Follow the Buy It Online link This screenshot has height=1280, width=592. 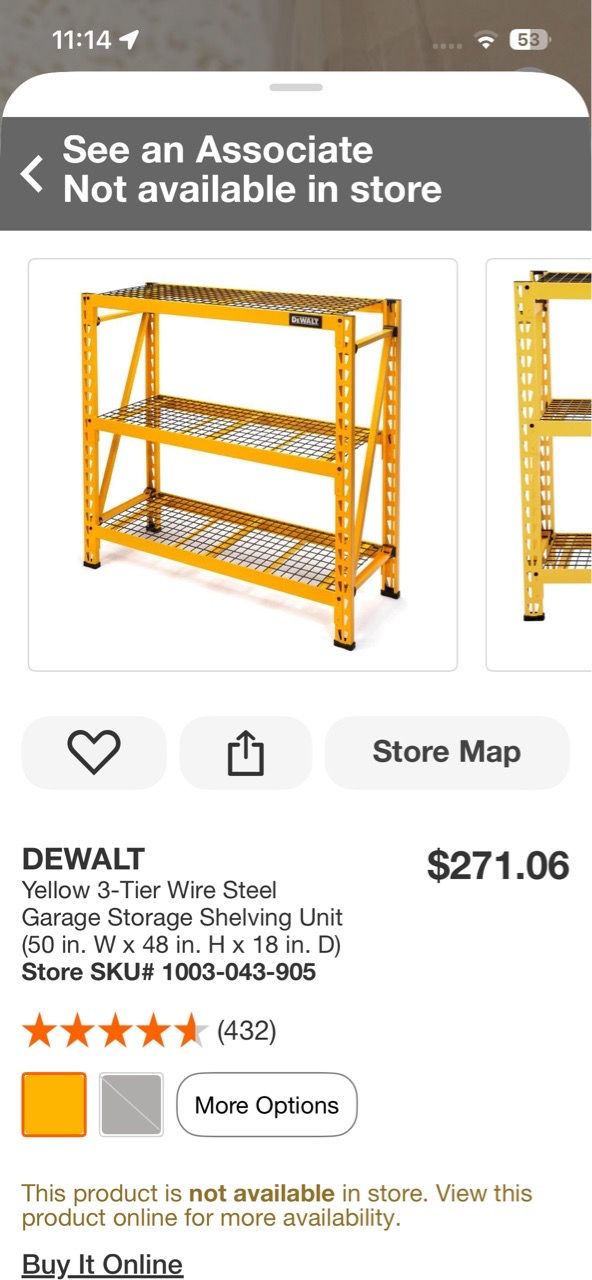(x=102, y=1264)
